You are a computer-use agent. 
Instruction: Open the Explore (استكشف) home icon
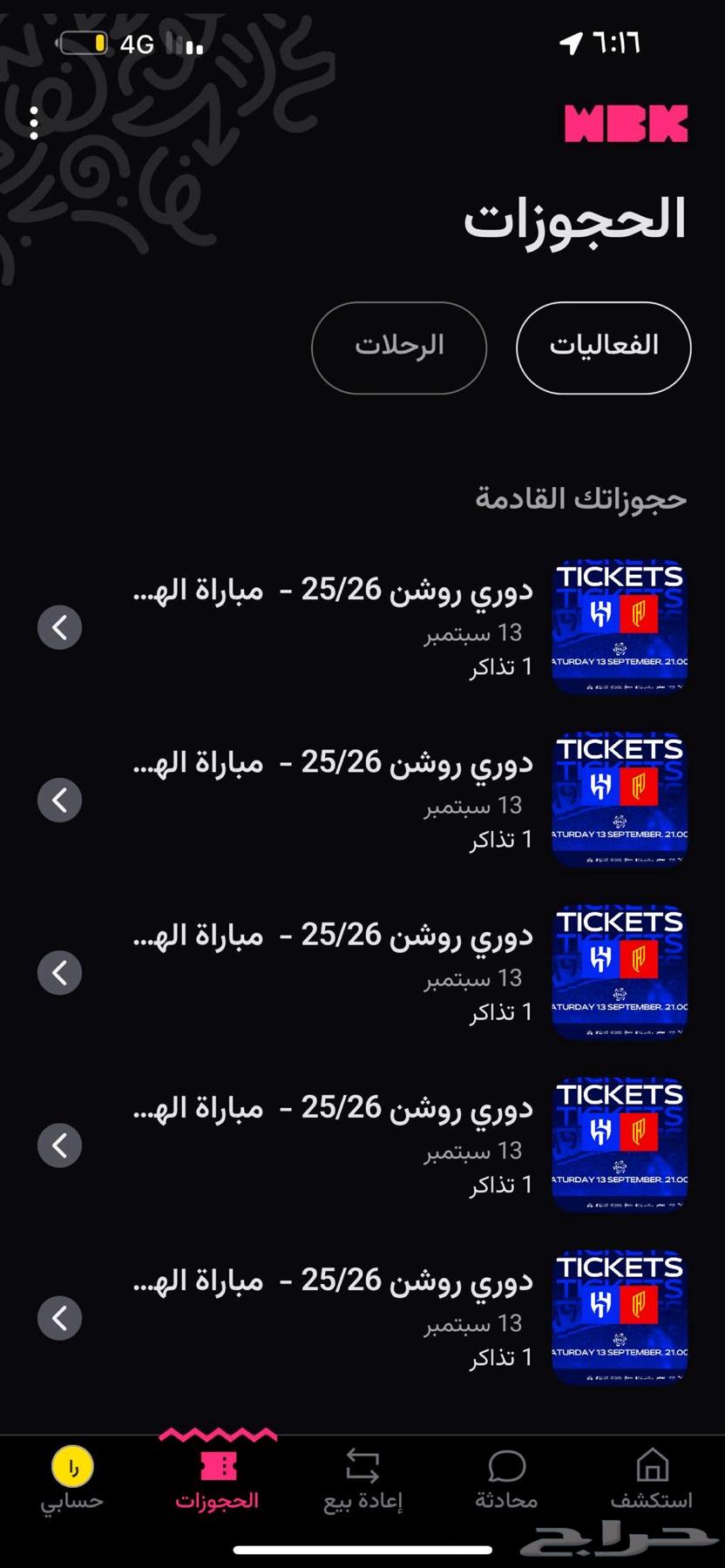coord(651,1472)
